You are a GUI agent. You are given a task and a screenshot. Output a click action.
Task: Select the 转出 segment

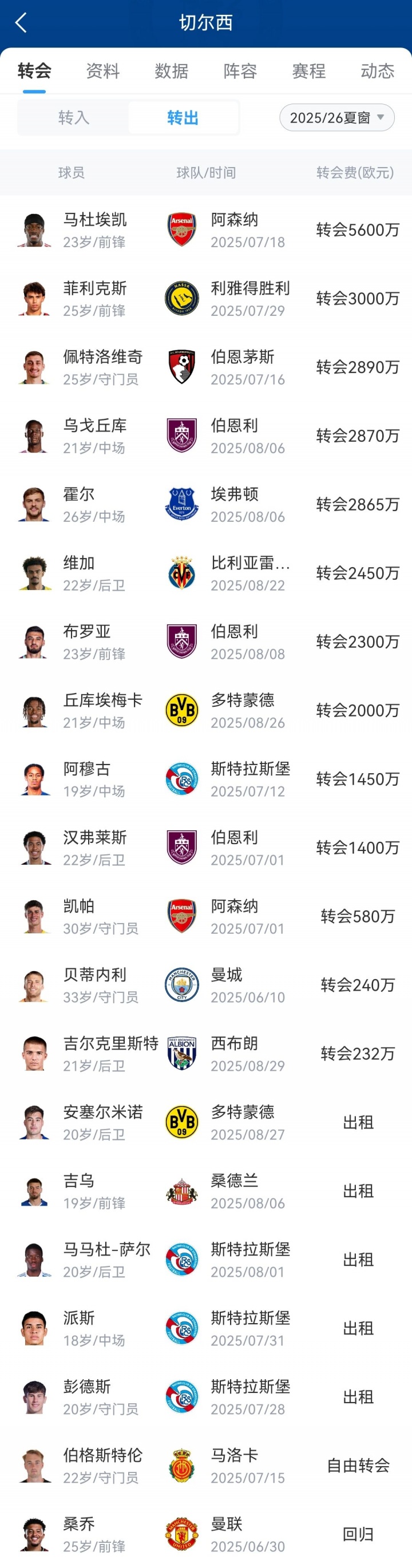point(183,117)
